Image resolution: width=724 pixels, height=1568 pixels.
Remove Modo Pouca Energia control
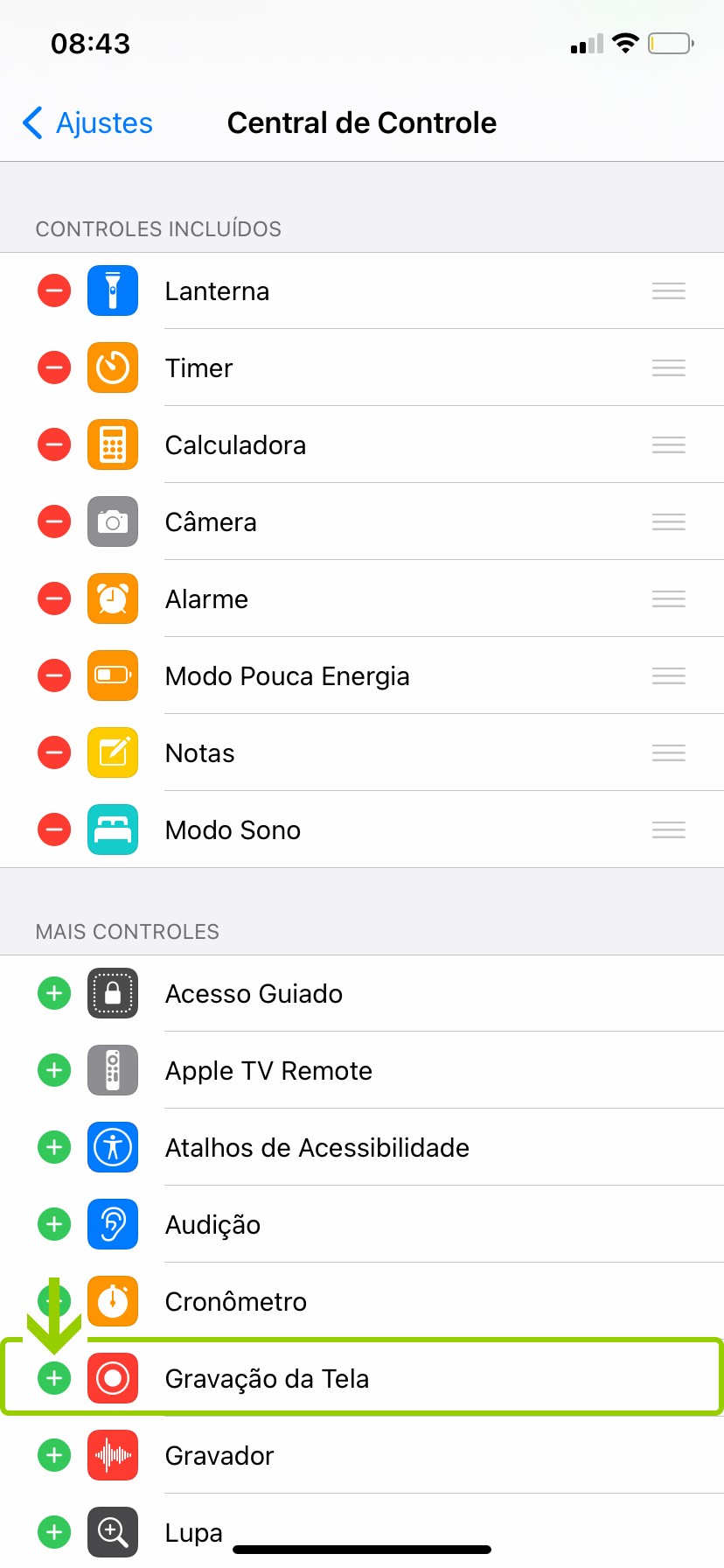tap(54, 675)
